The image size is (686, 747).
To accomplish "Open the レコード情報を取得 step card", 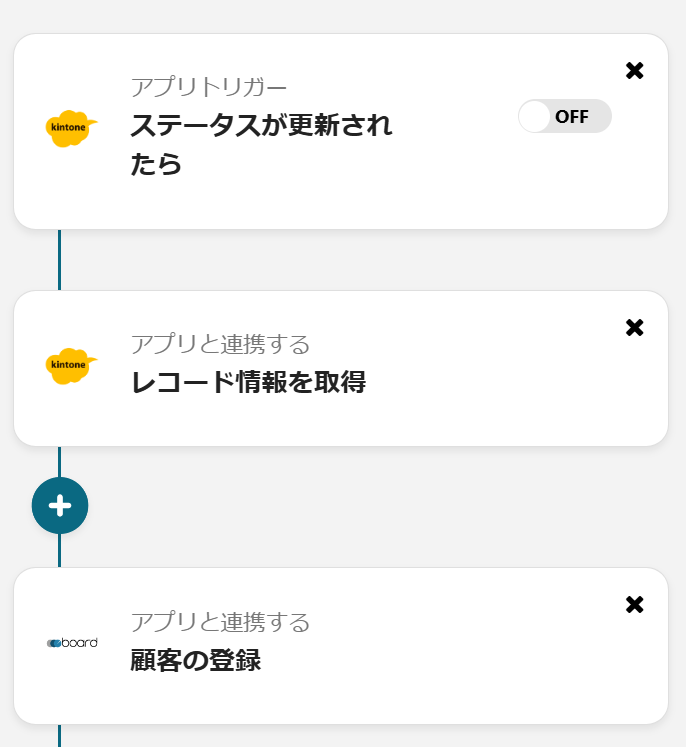I will click(248, 381).
